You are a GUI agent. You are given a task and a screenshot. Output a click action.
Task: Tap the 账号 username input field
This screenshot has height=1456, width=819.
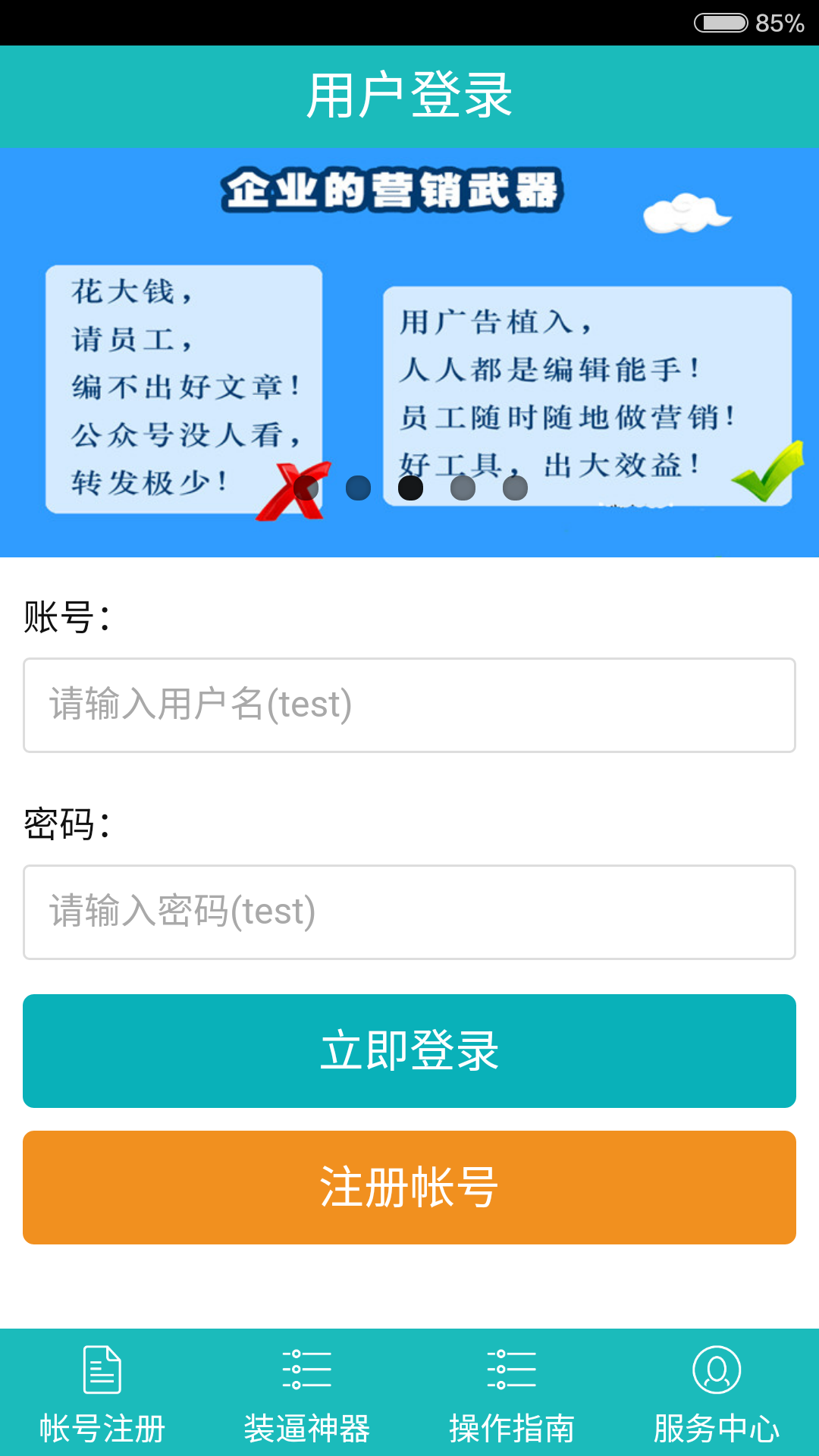[409, 705]
